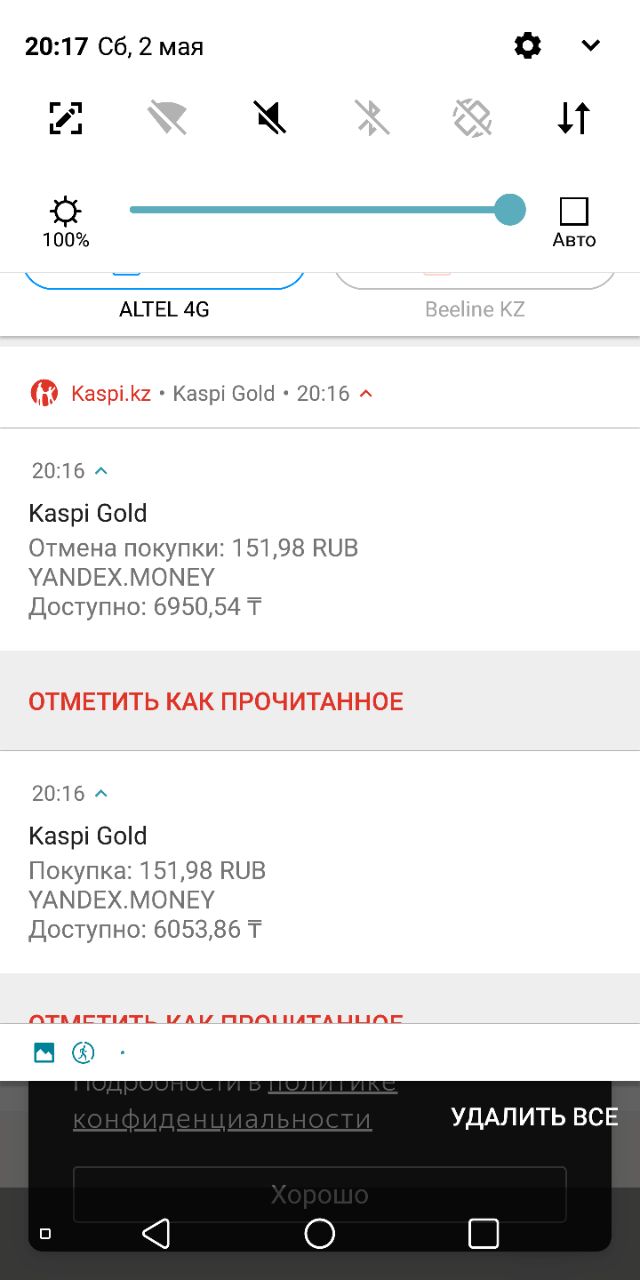
Task: Set a brightness level on the slider
Action: pyautogui.click(x=320, y=210)
